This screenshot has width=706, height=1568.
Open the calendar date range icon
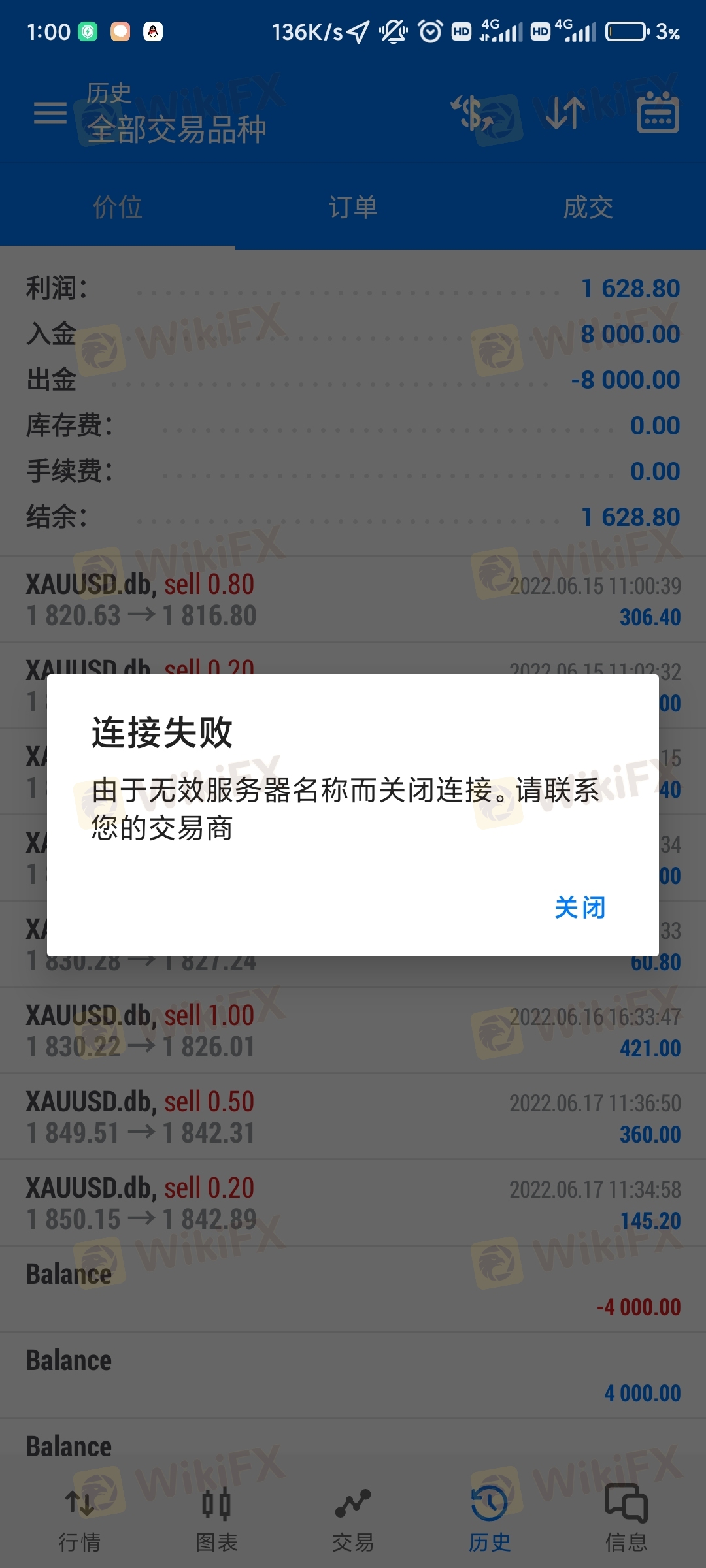pos(658,114)
